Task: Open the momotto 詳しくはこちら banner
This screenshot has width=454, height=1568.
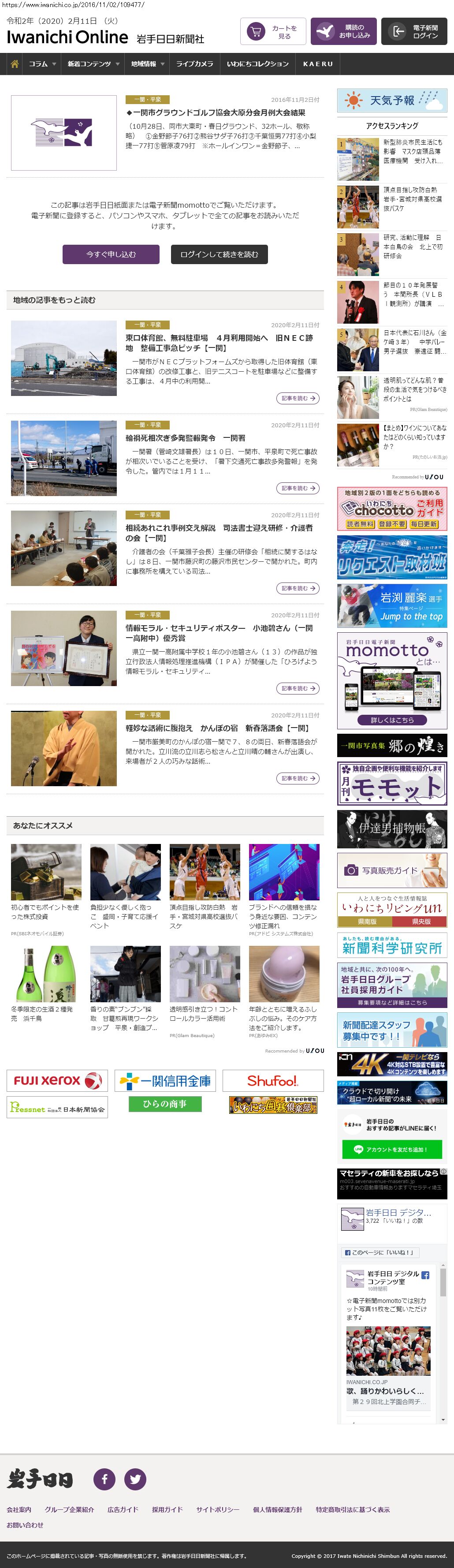Action: (392, 720)
